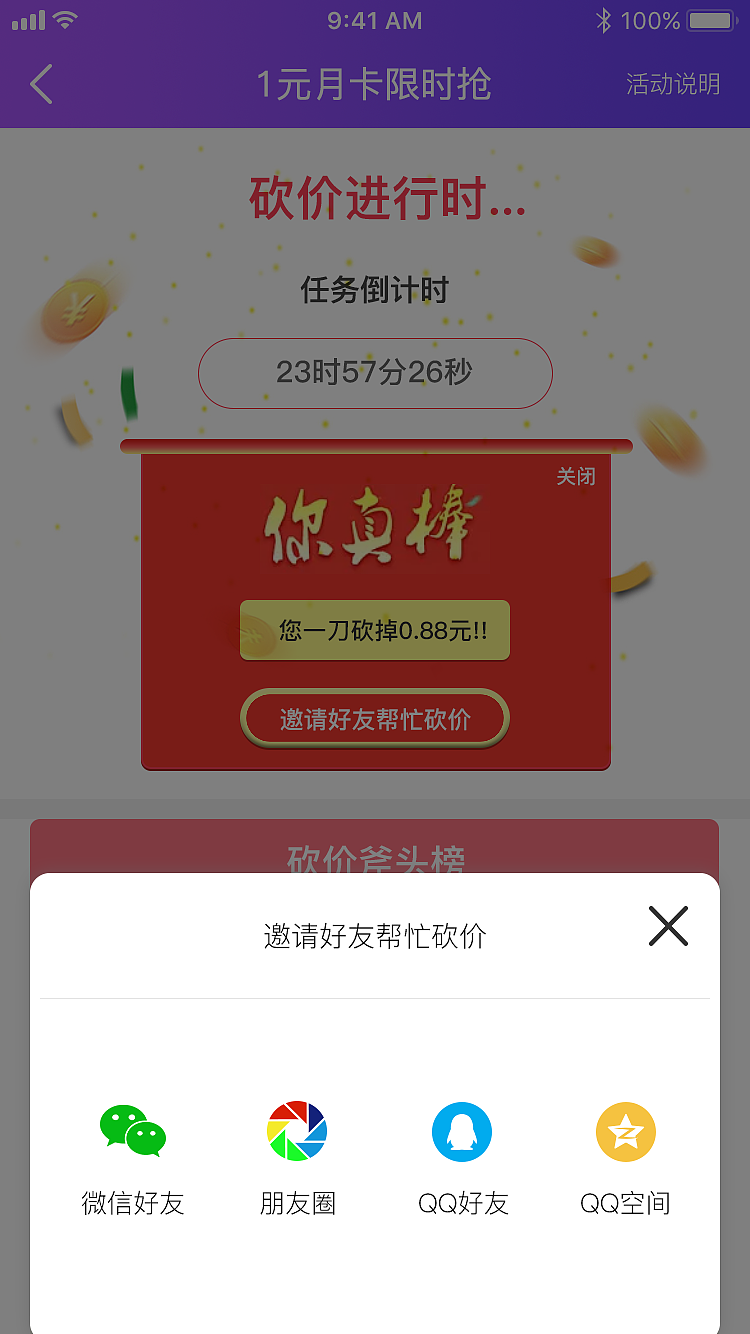Tap the battery icon in the status bar
This screenshot has width=750, height=1334.
click(711, 18)
